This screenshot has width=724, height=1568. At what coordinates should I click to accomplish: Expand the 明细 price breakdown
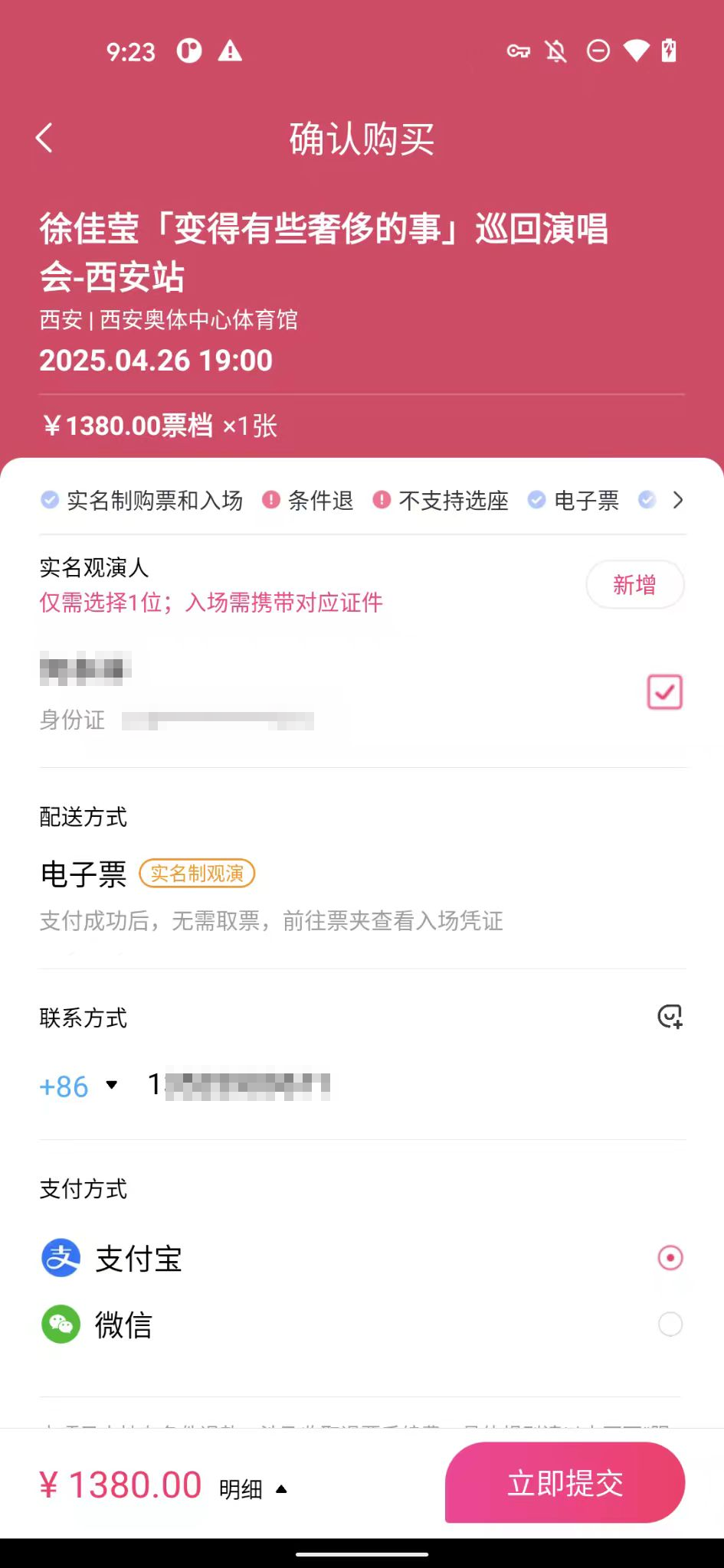[253, 1489]
